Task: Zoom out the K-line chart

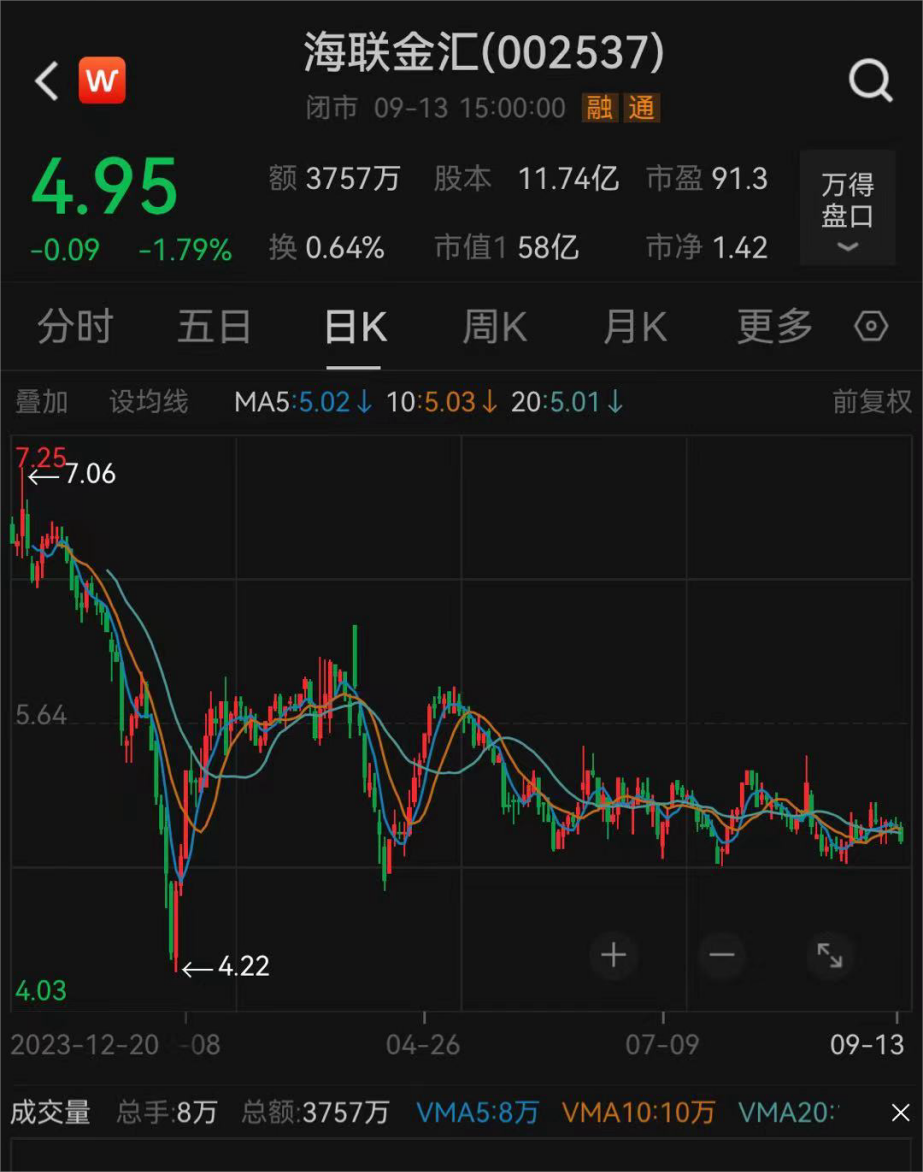Action: tap(722, 955)
